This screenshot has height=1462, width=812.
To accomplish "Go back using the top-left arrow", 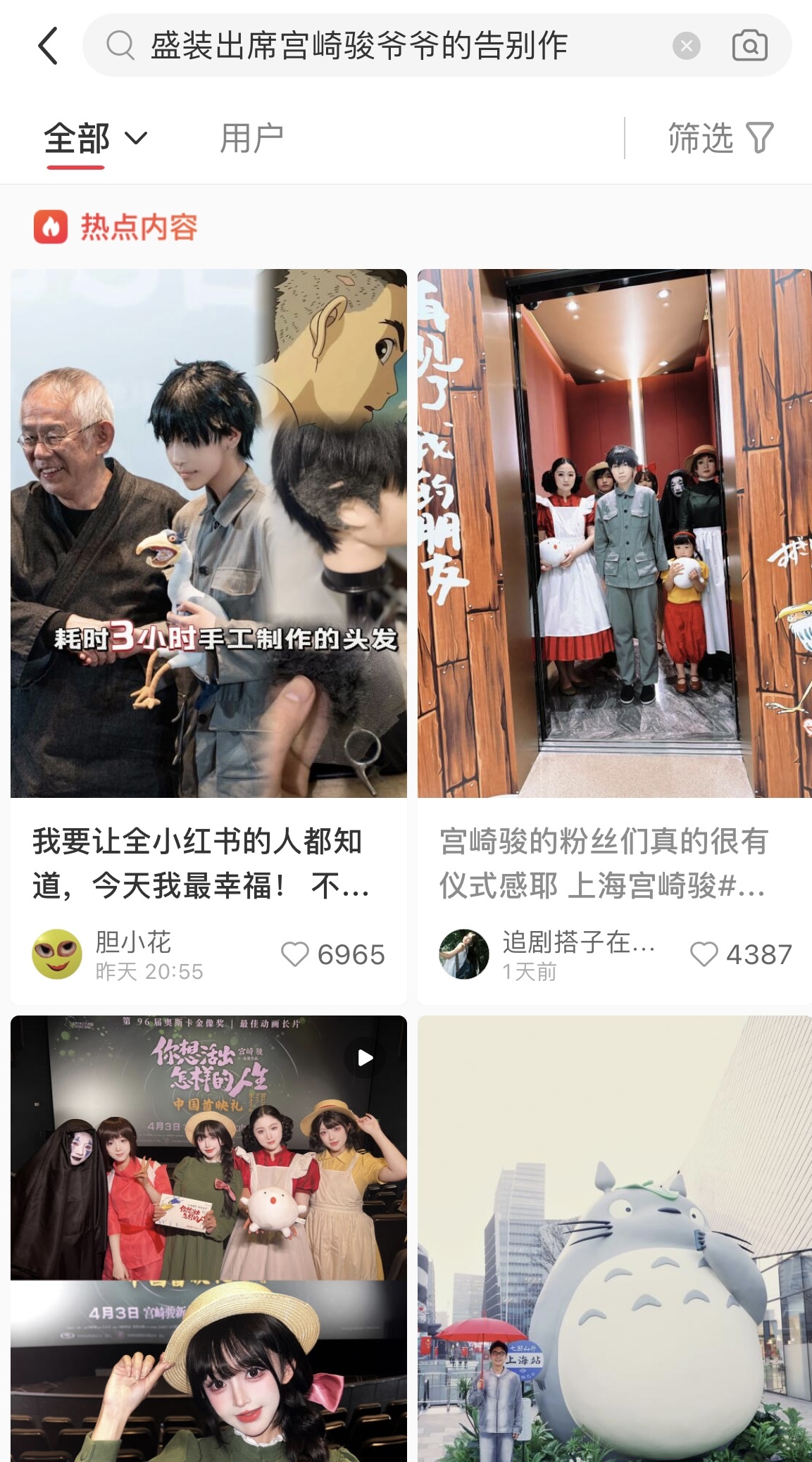I will (x=48, y=46).
